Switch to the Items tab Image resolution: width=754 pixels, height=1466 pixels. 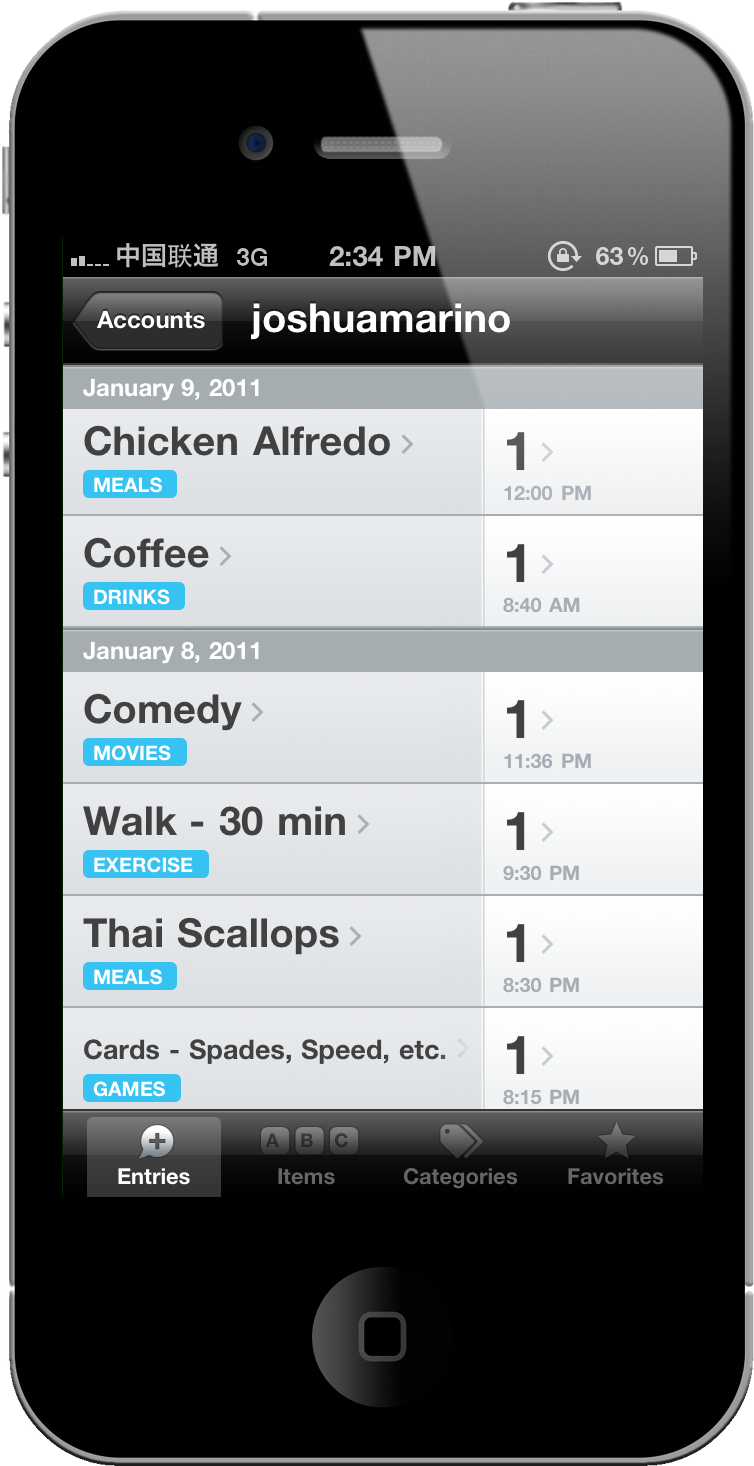[306, 1155]
